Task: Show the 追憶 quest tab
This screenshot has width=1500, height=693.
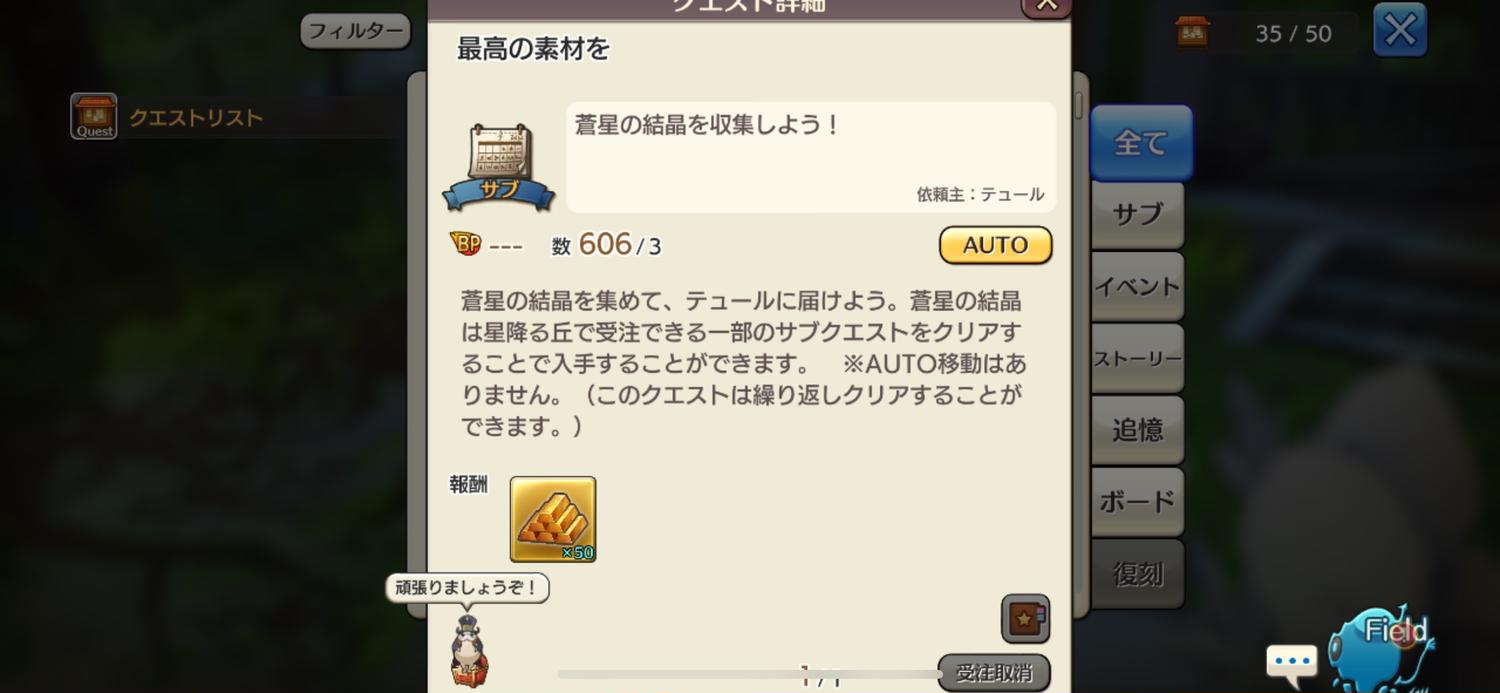Action: [x=1138, y=430]
